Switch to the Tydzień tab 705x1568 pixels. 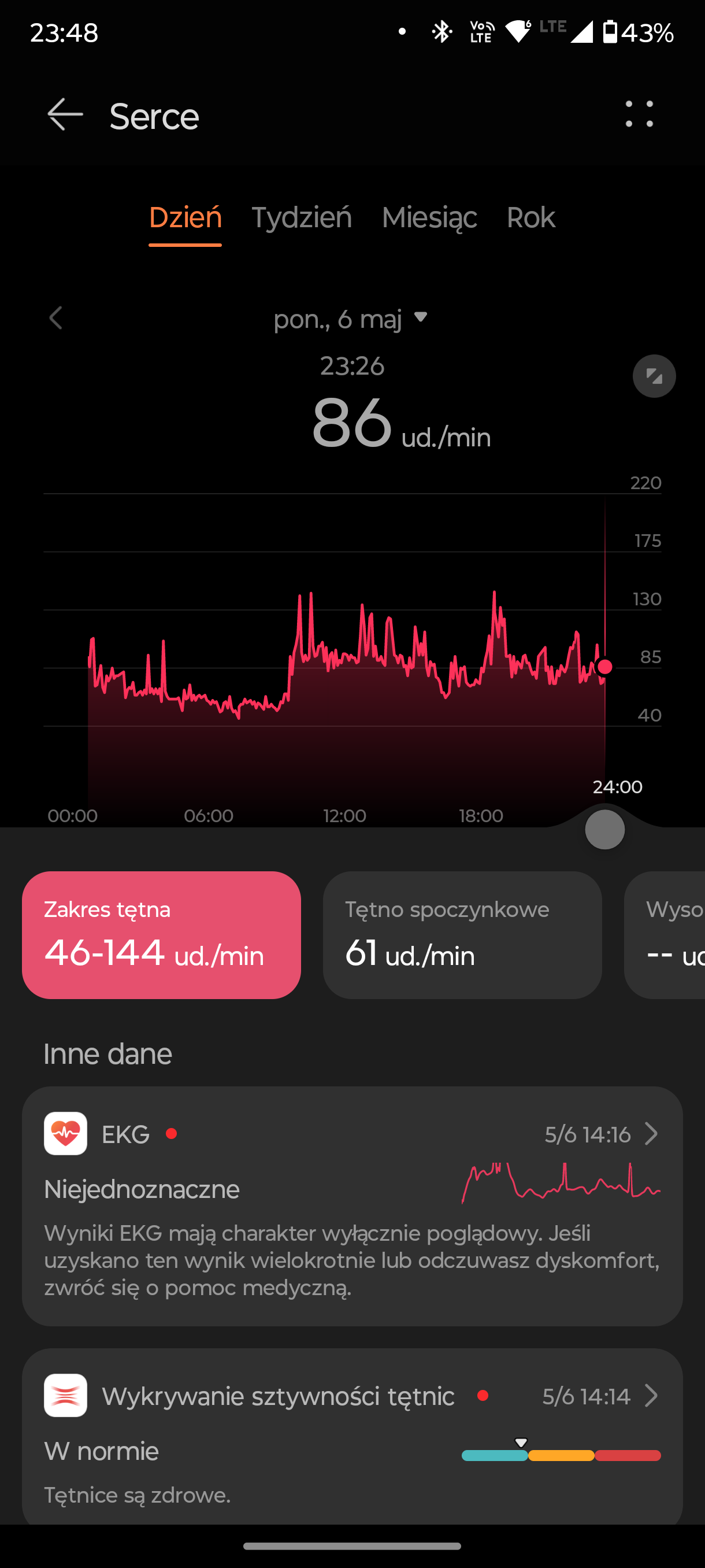point(302,218)
